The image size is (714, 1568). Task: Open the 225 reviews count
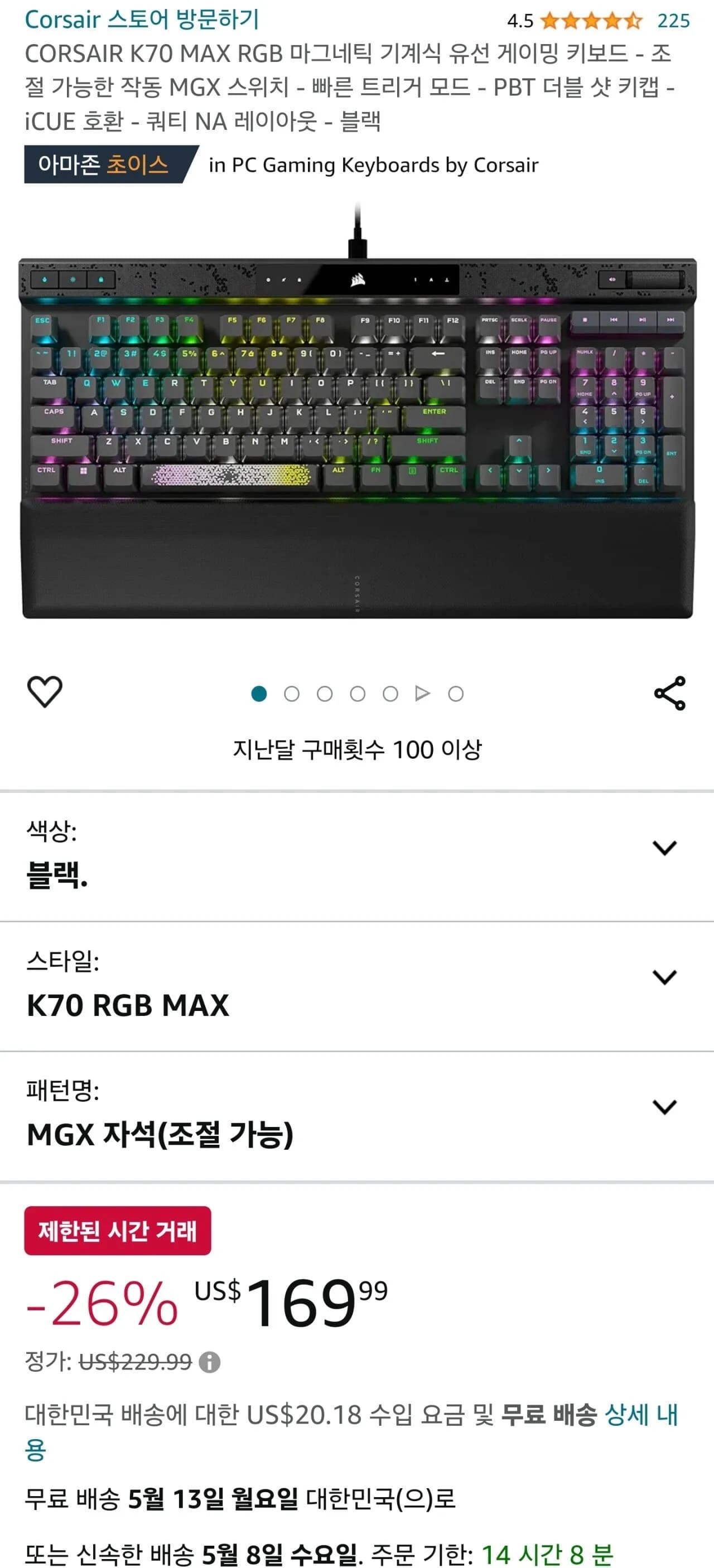(673, 20)
